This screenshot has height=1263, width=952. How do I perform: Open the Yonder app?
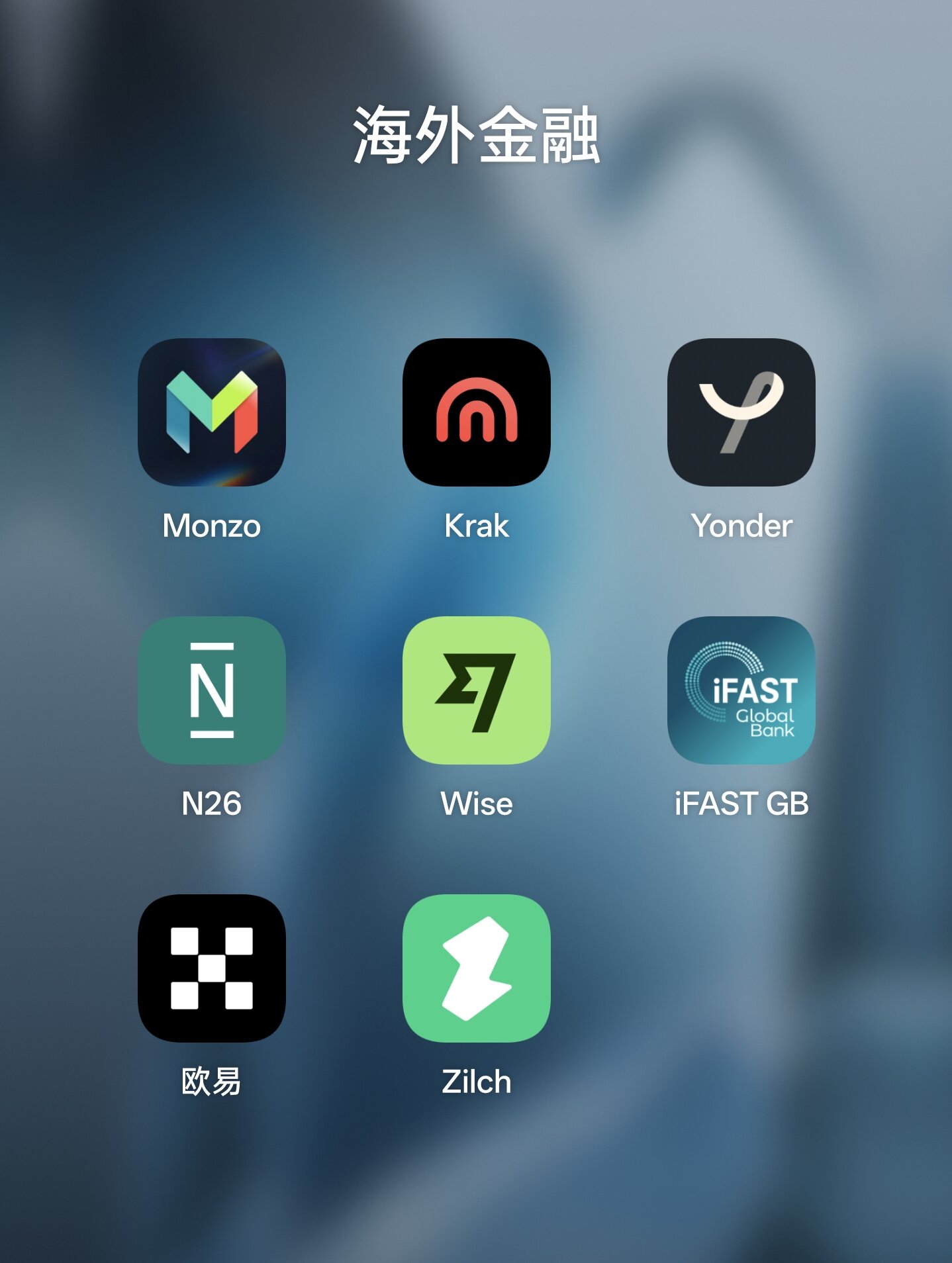741,412
